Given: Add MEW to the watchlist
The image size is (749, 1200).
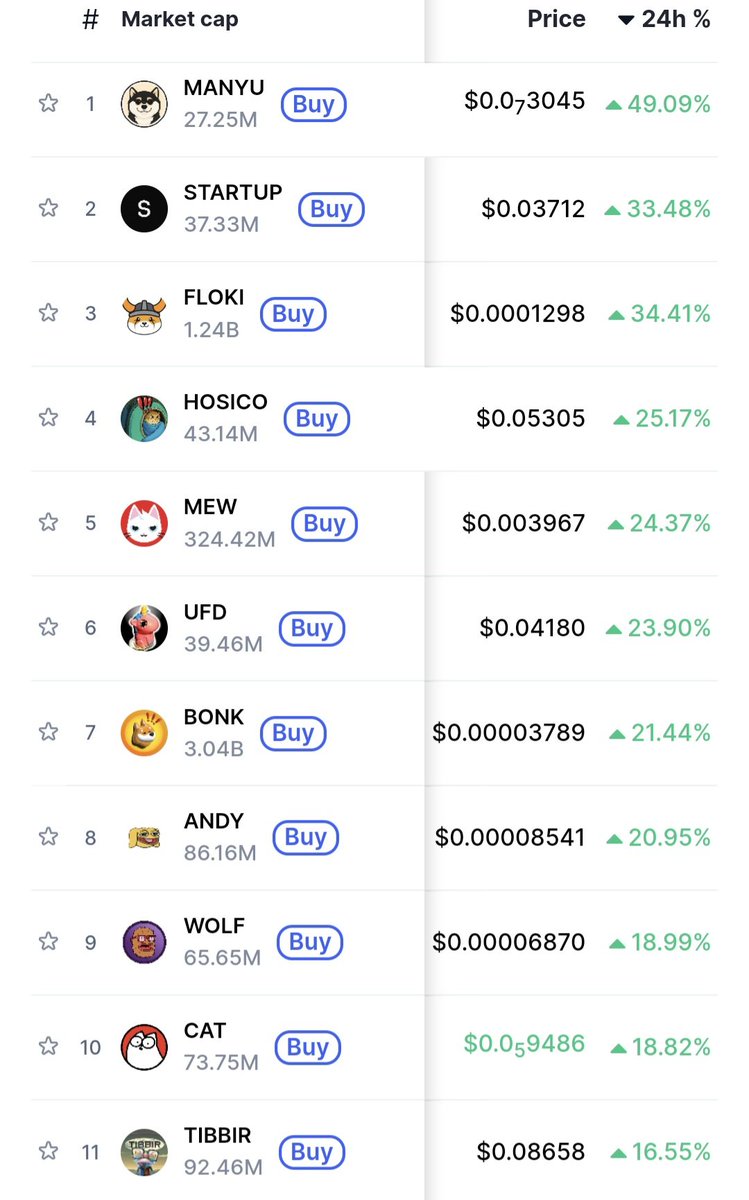Looking at the screenshot, I should point(48,522).
